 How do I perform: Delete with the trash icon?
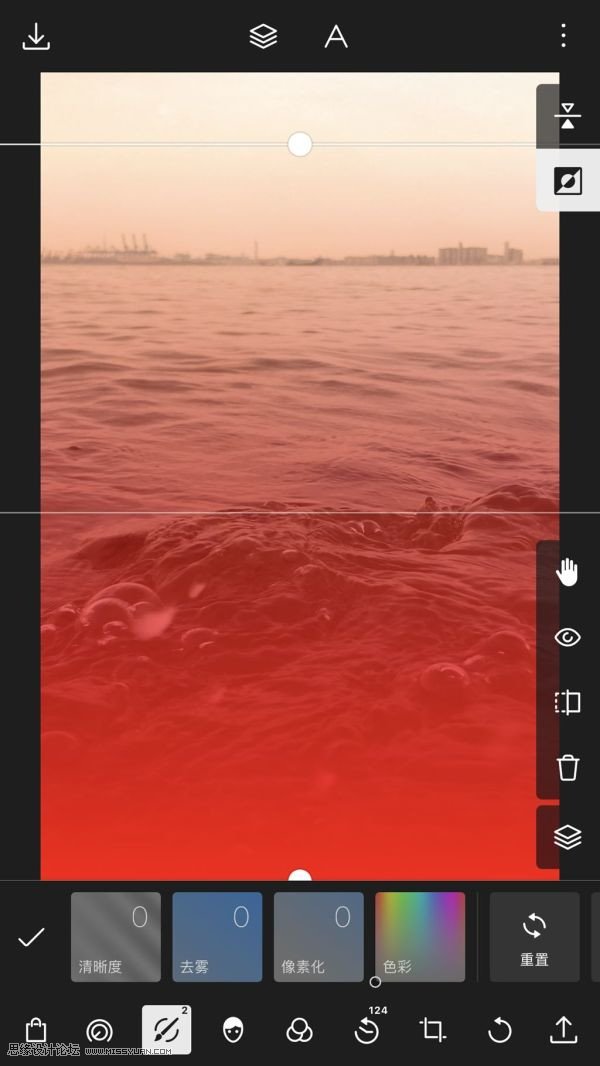coord(567,768)
